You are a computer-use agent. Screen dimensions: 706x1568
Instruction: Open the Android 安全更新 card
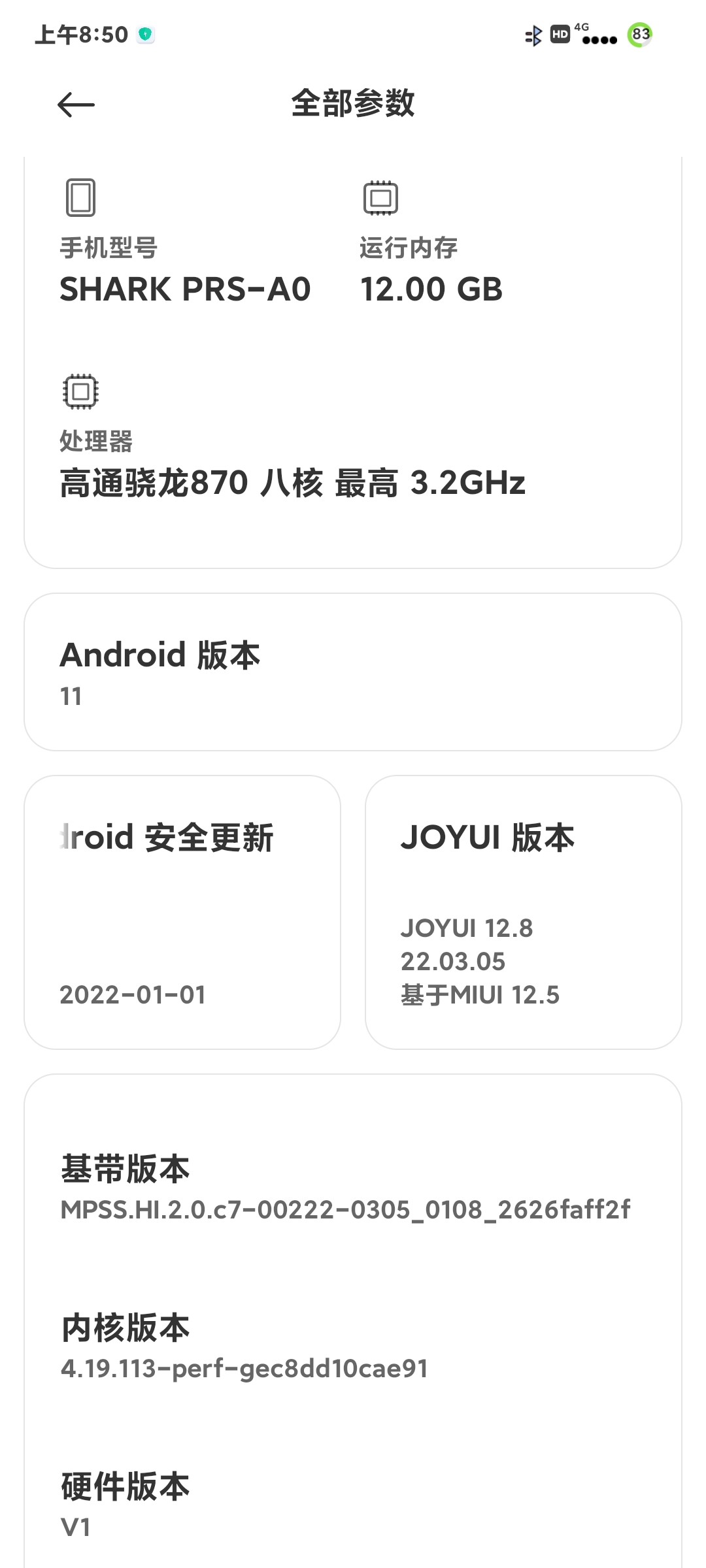click(x=182, y=912)
